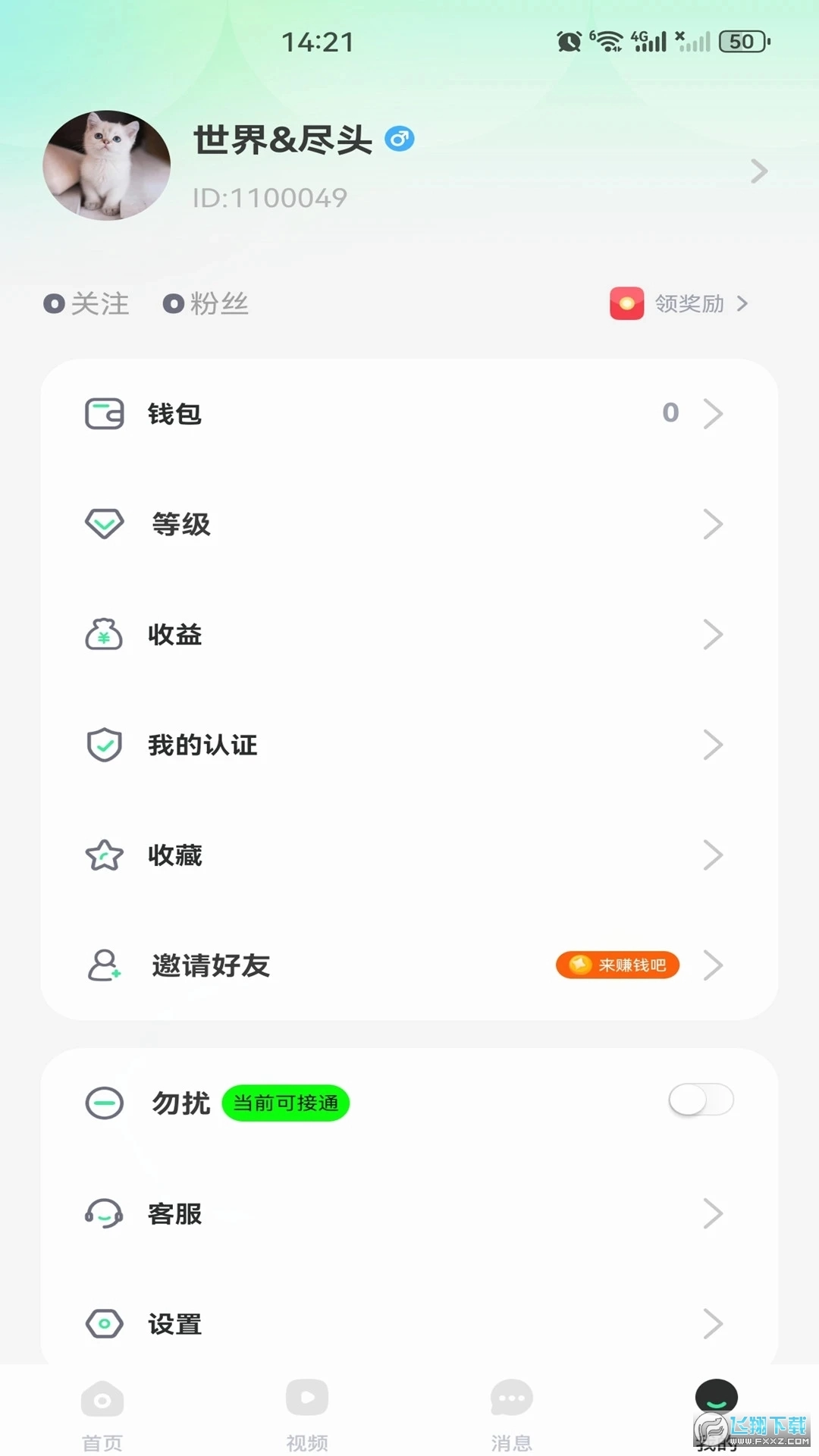819x1456 pixels.
Task: Click the 邀请好友 add-friend icon
Action: 104,965
